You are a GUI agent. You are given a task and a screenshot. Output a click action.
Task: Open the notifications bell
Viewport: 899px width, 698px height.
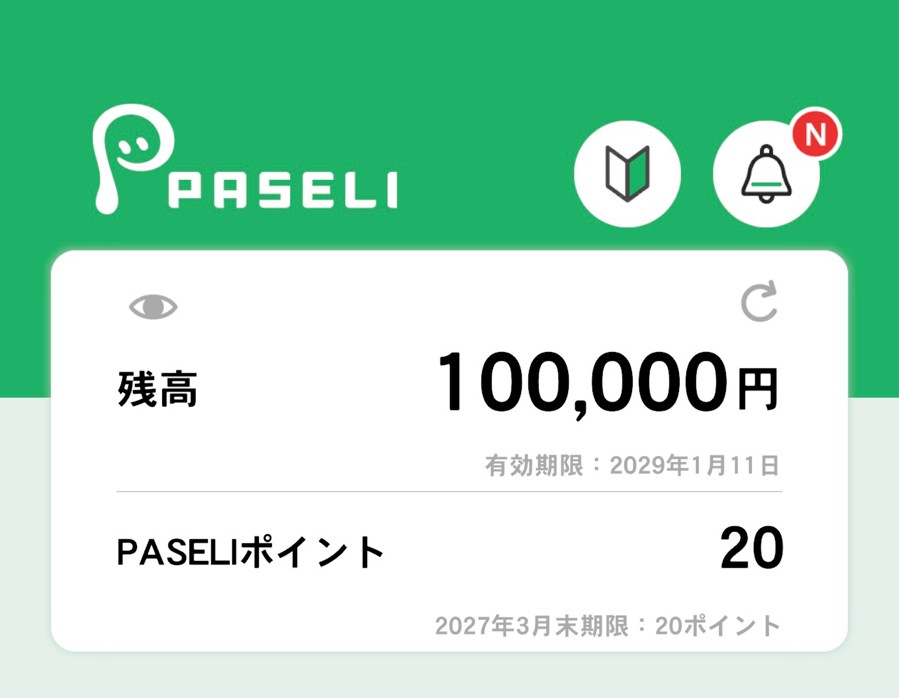[x=766, y=174]
